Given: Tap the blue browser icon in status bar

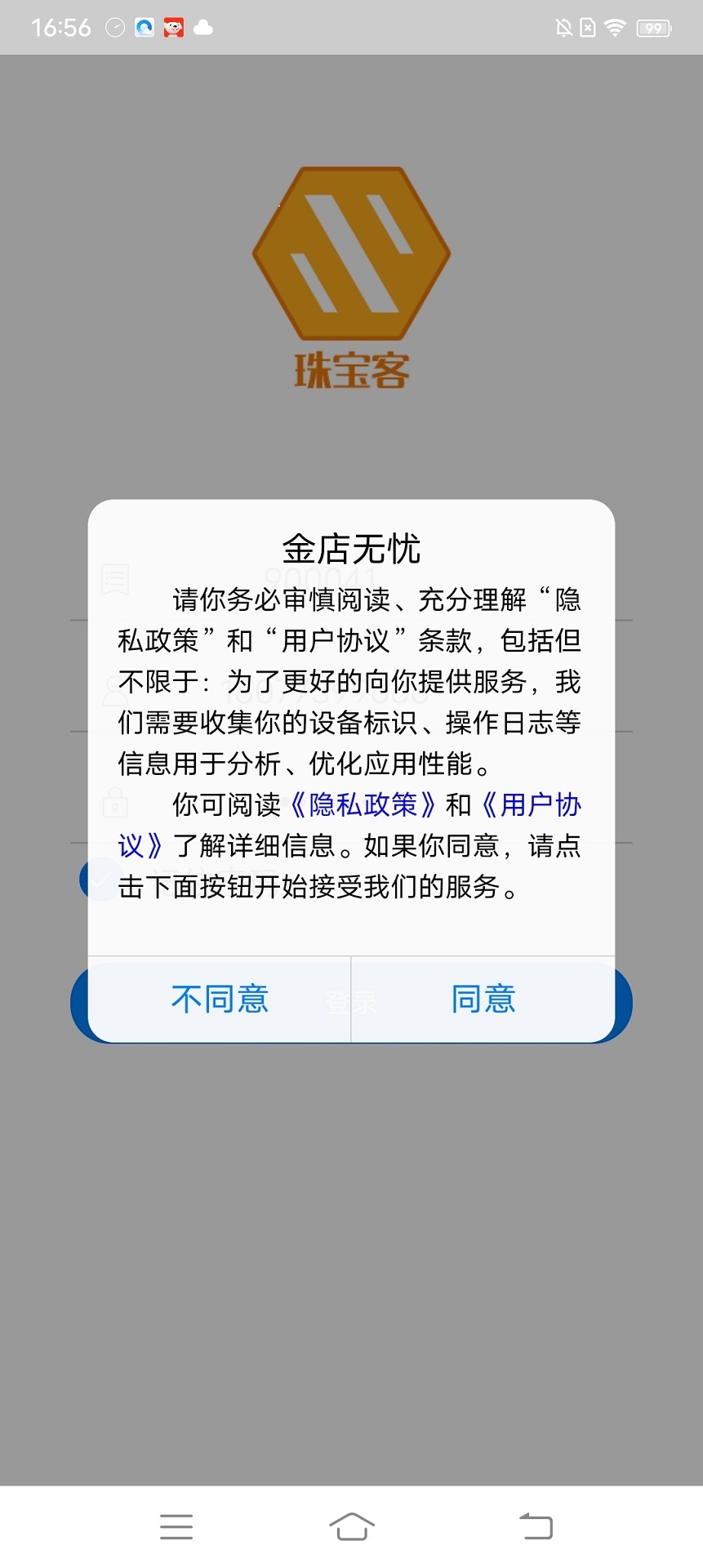Looking at the screenshot, I should point(143,27).
